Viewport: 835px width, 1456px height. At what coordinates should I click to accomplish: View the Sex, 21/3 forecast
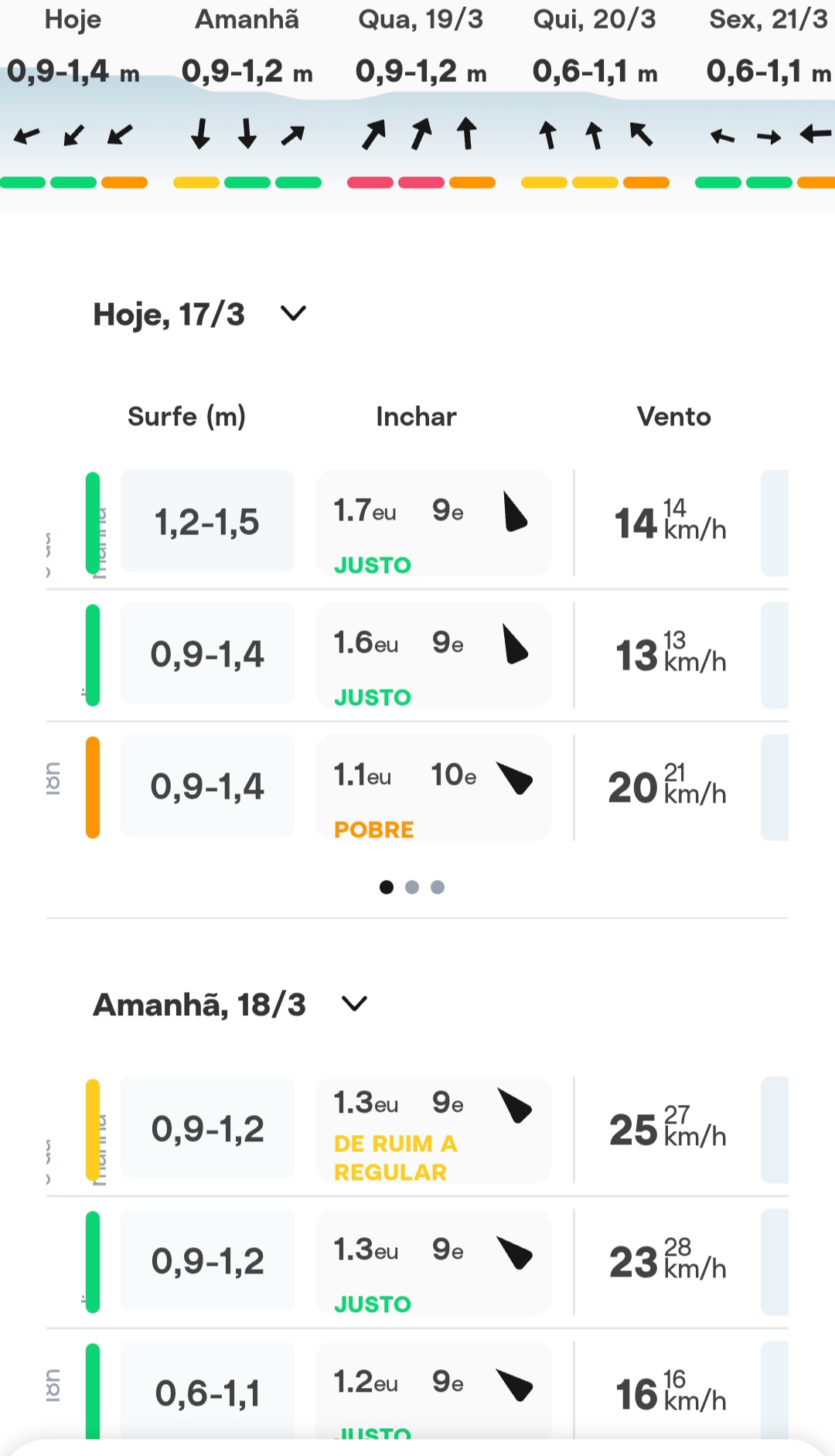click(765, 101)
